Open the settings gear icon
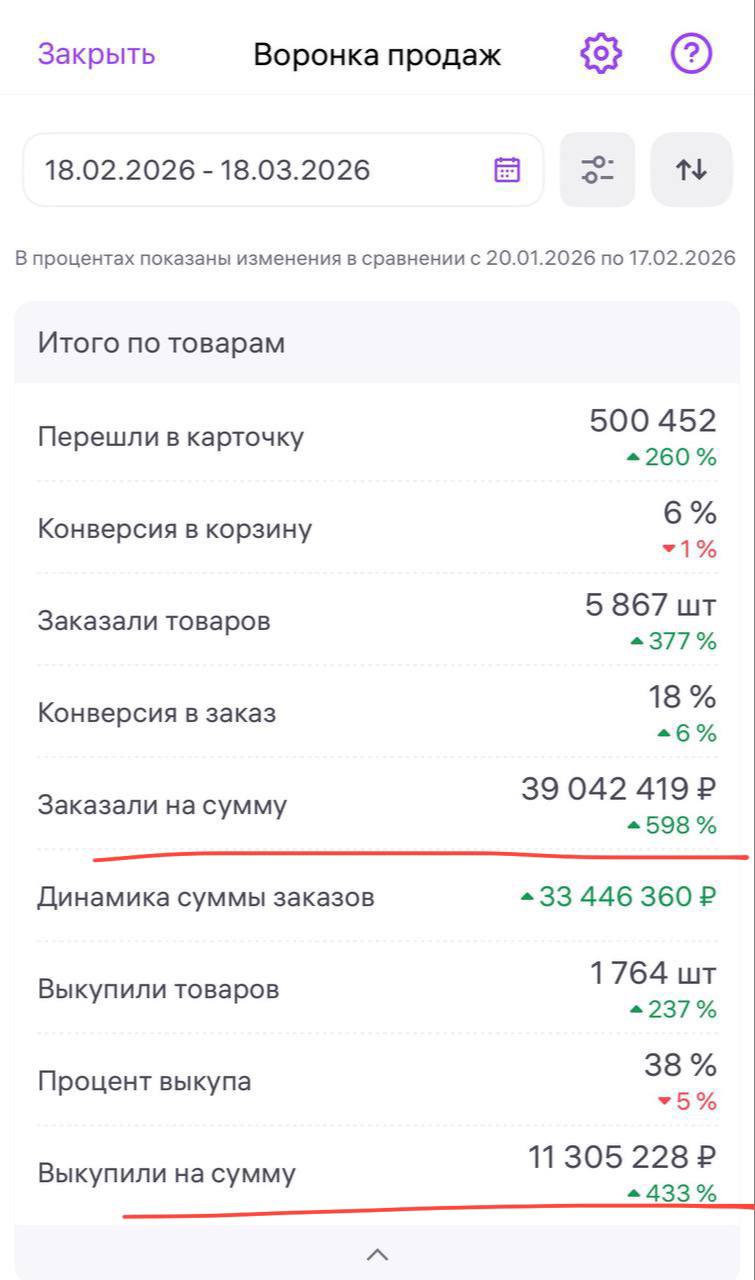755x1280 pixels. pyautogui.click(x=601, y=54)
